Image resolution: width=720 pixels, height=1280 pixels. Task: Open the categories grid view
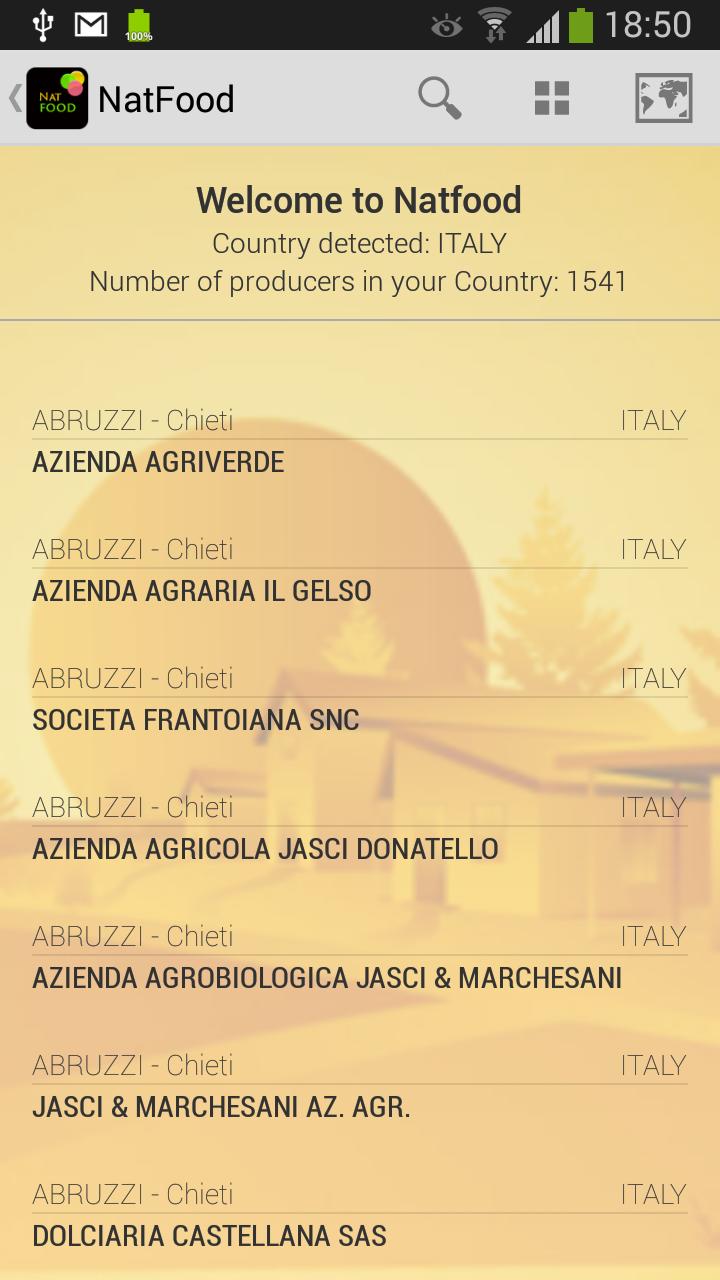(551, 98)
